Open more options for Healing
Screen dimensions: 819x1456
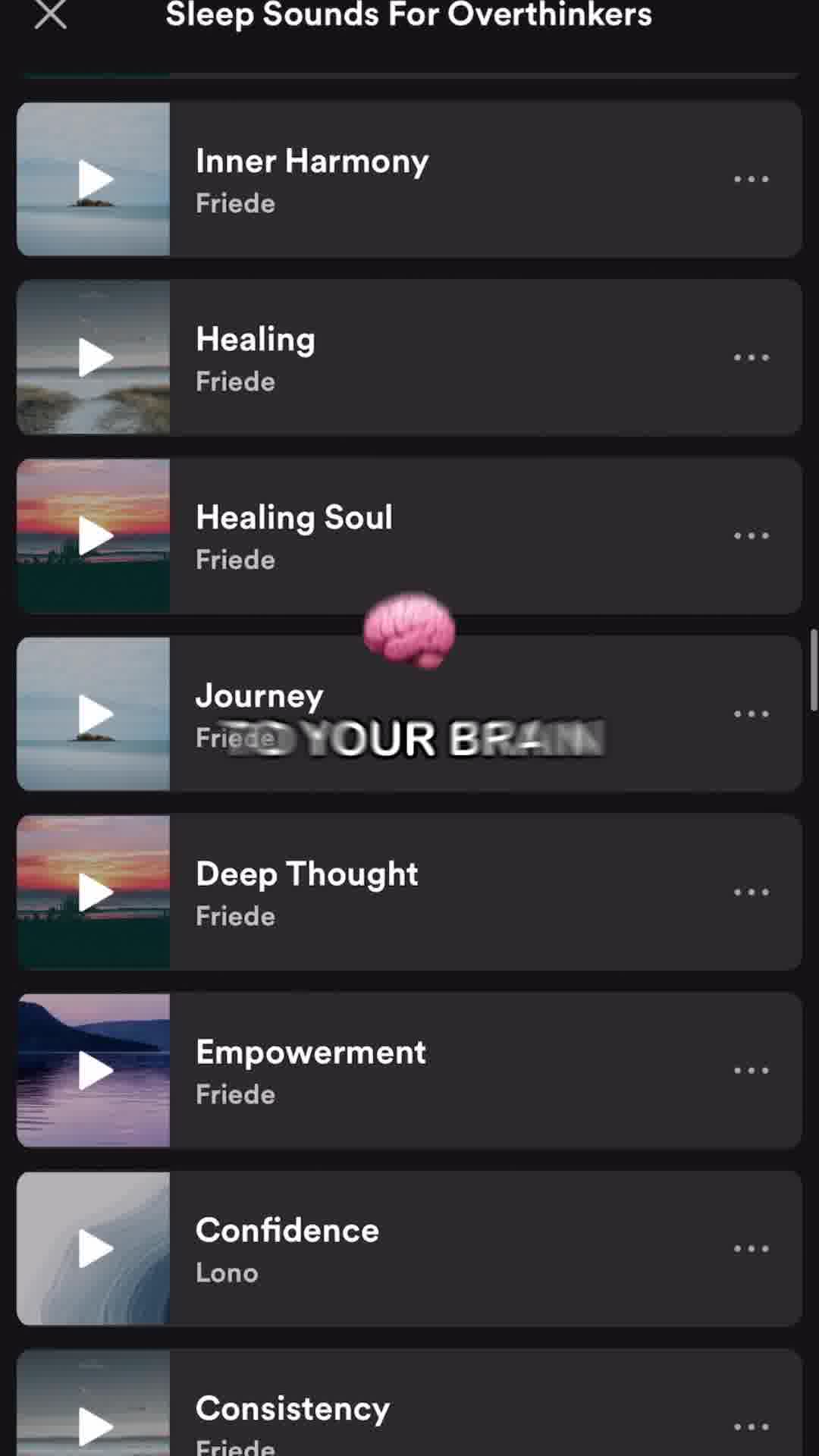pos(751,358)
